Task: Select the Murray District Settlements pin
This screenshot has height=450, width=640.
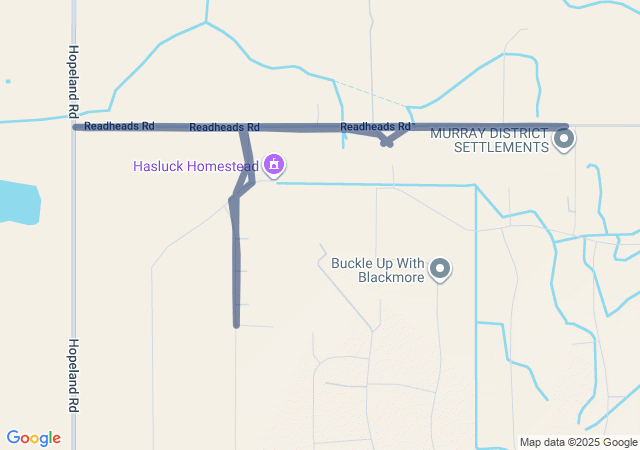Action: coord(564,139)
